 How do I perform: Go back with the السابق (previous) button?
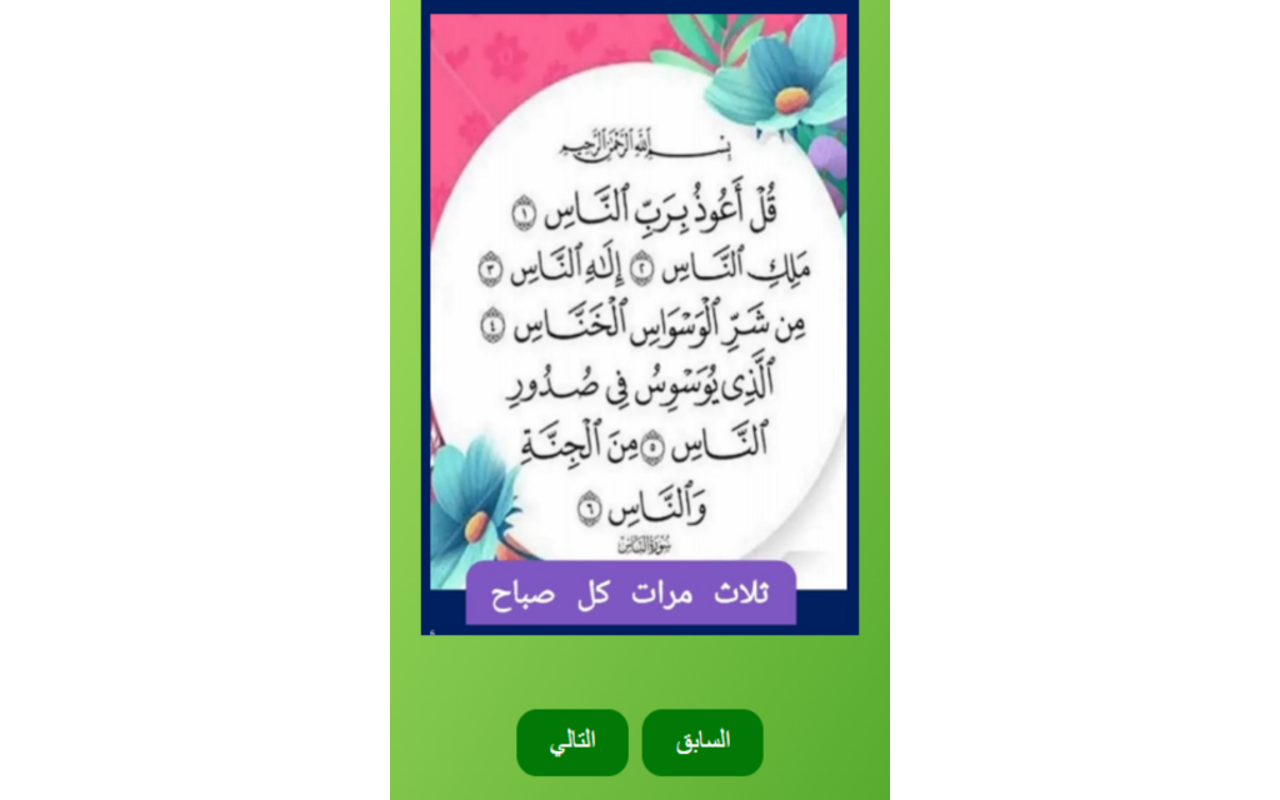[x=702, y=742]
